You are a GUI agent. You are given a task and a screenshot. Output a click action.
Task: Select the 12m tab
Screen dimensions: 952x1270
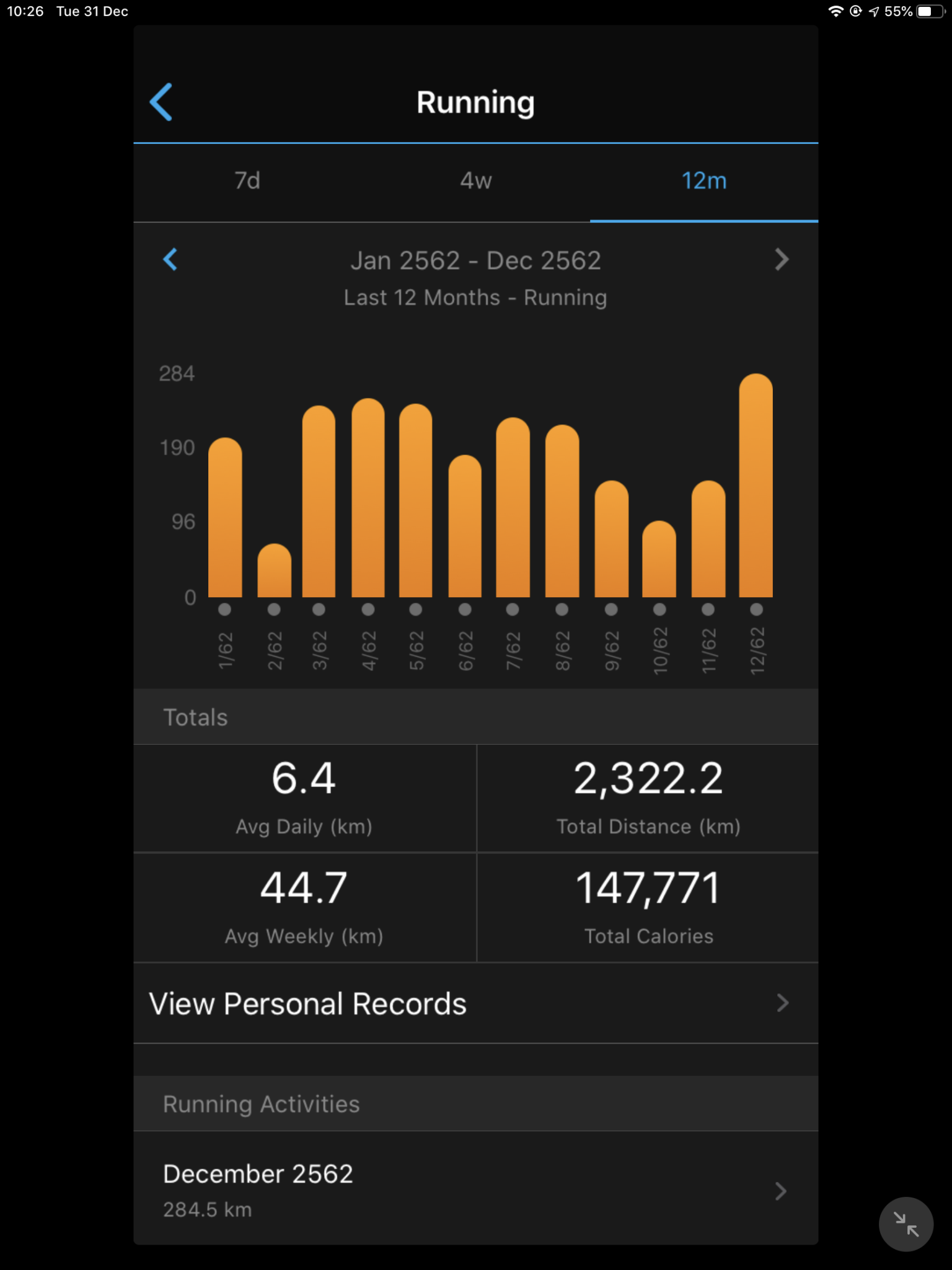coord(703,181)
